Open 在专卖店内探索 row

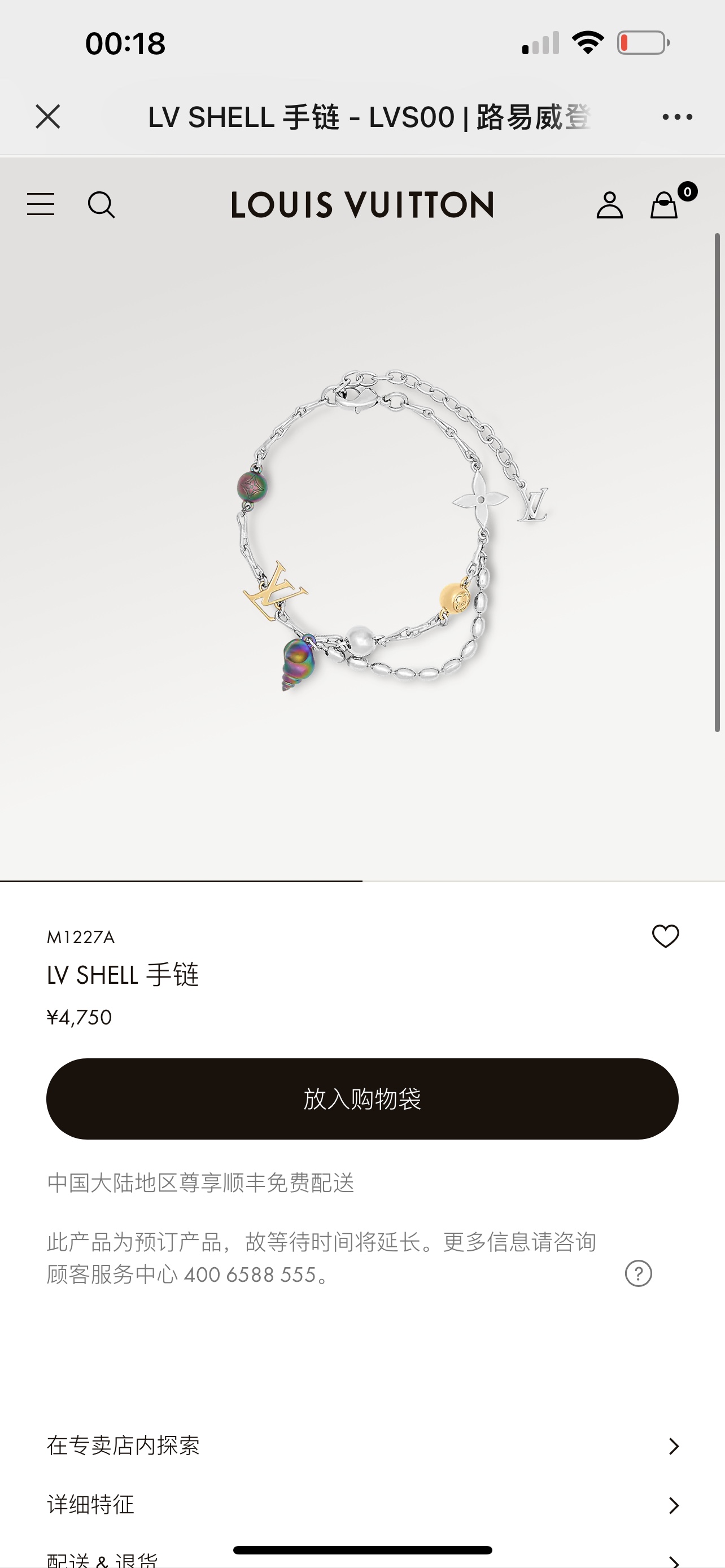[362, 1446]
